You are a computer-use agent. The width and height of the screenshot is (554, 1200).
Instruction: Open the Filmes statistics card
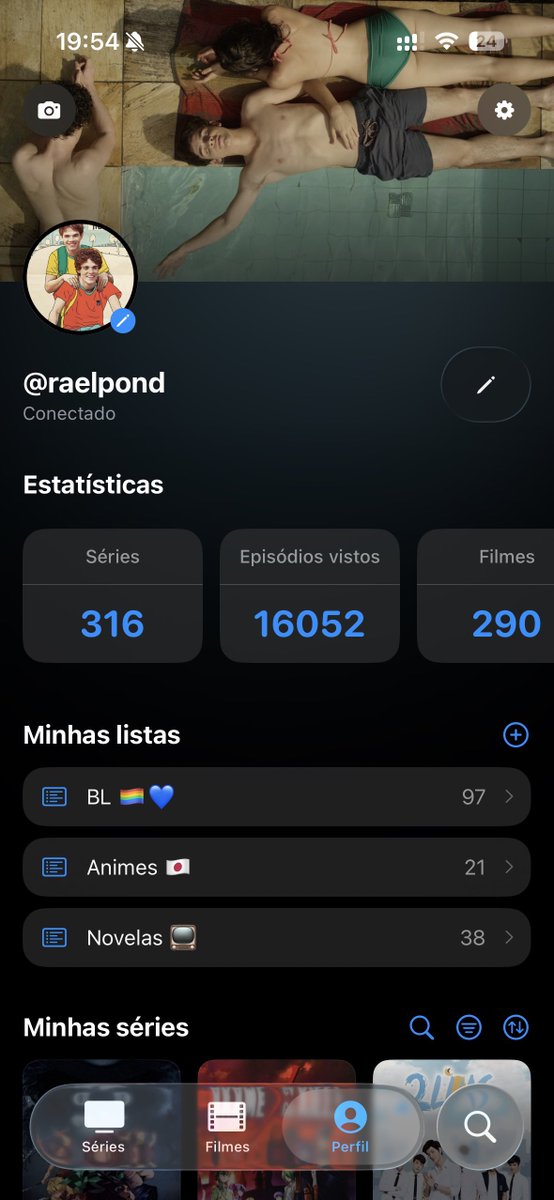tap(486, 596)
